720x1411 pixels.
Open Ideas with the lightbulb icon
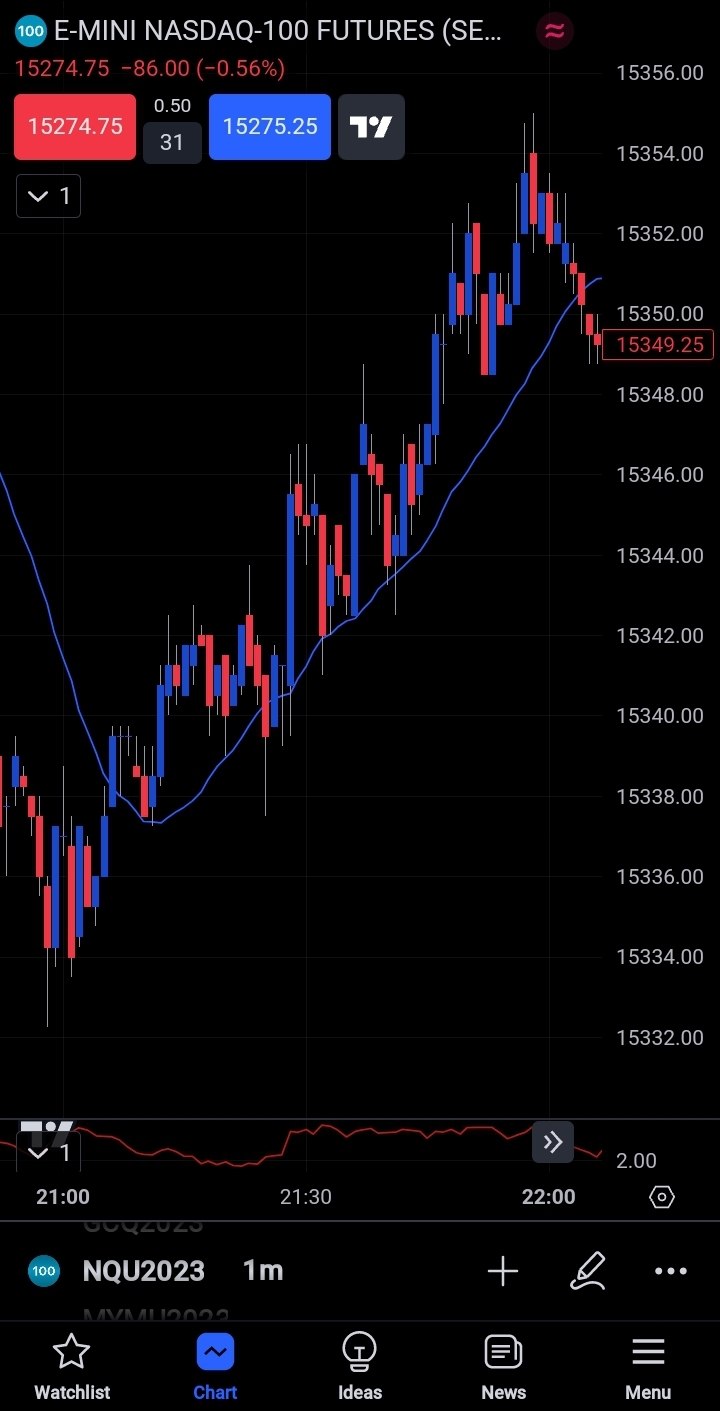tap(359, 1366)
